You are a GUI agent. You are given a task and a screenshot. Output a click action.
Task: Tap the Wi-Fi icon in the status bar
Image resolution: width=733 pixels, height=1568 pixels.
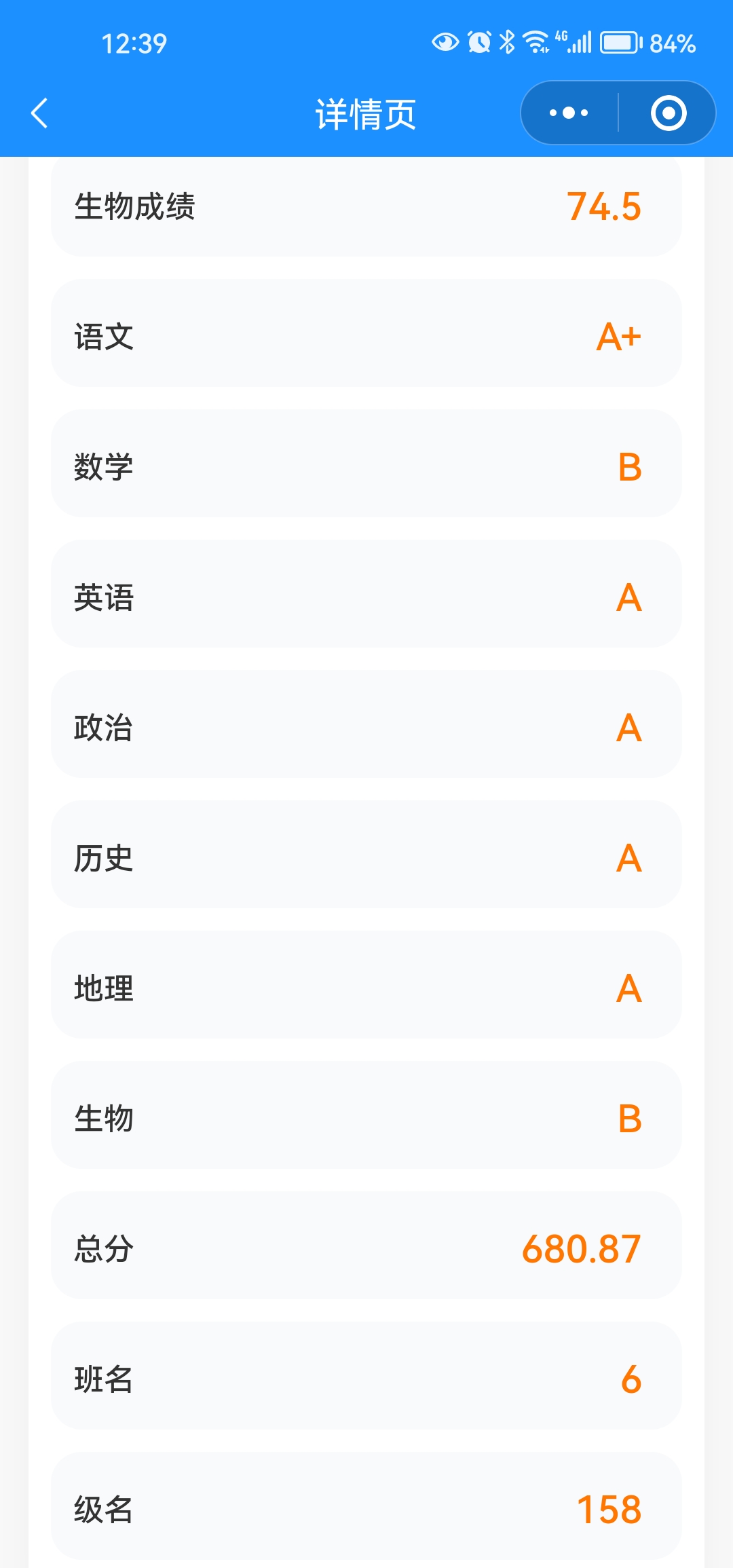tap(535, 43)
